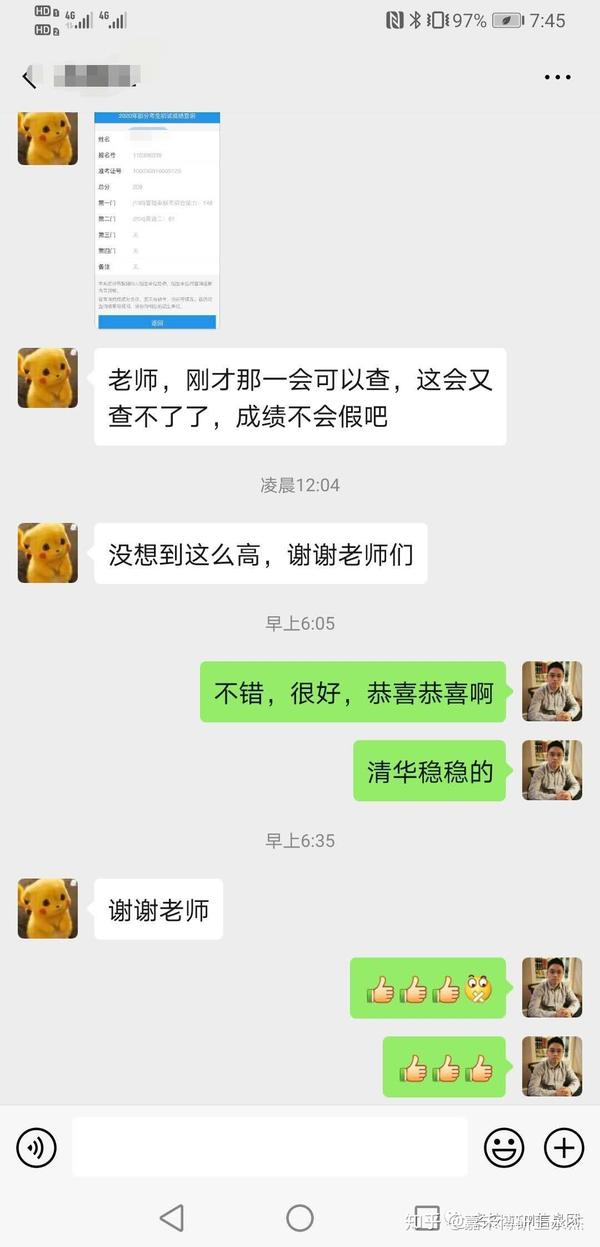Image resolution: width=600 pixels, height=1247 pixels.
Task: Go to the home screen
Action: pyautogui.click(x=300, y=1217)
